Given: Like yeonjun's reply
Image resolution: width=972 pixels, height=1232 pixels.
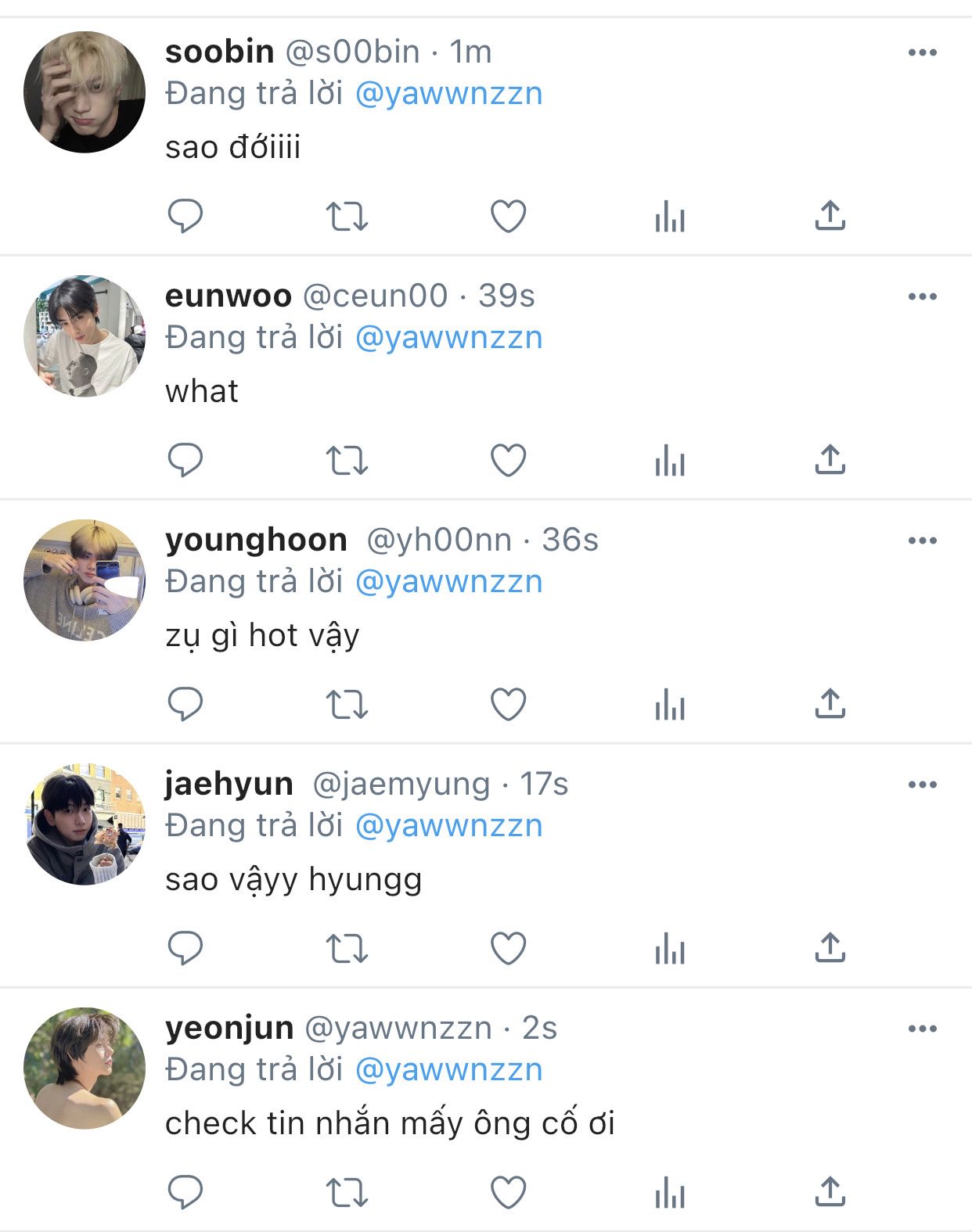Looking at the screenshot, I should (x=508, y=1192).
